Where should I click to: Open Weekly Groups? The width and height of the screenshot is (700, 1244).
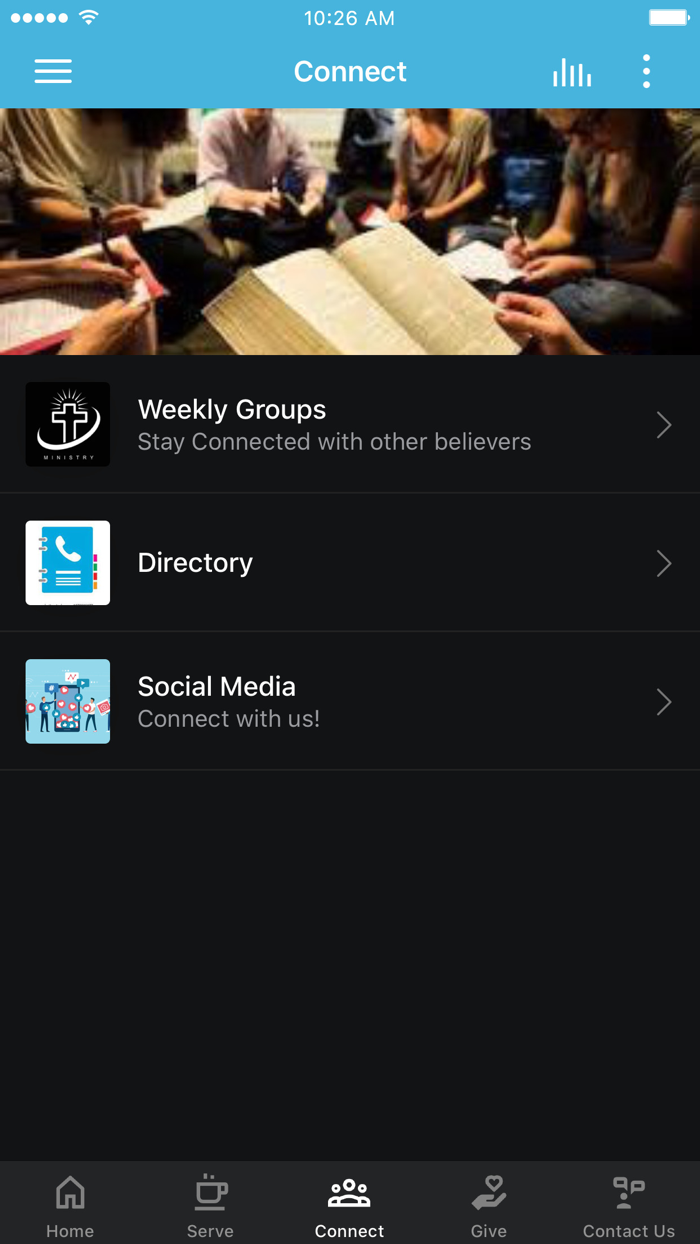pos(350,425)
